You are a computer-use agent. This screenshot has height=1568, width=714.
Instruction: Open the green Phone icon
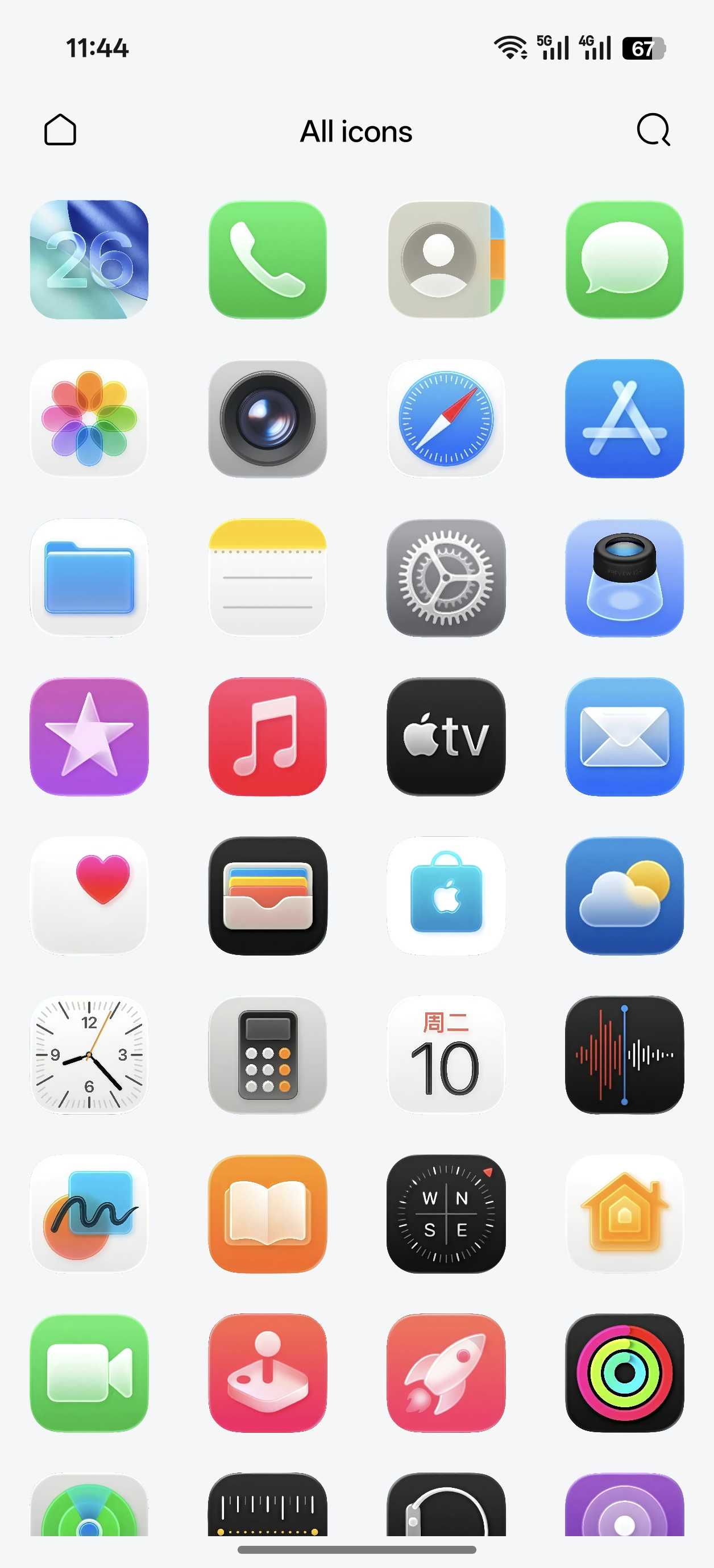tap(267, 260)
